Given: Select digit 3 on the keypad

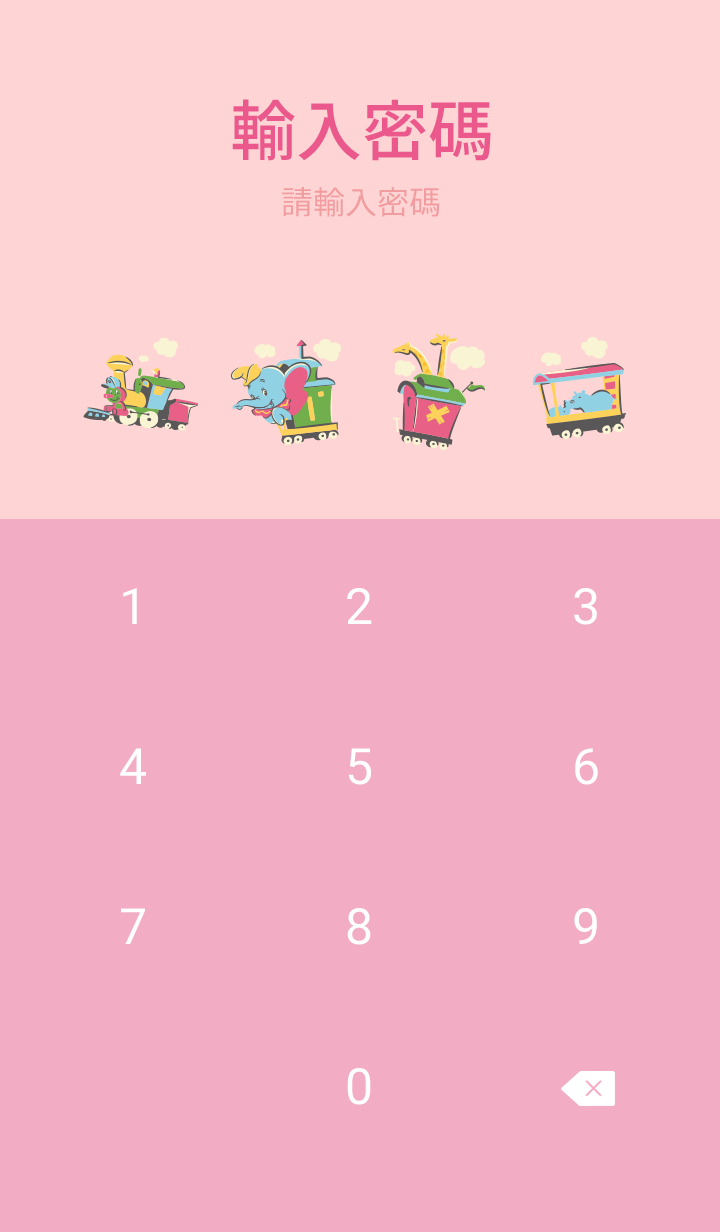Looking at the screenshot, I should pyautogui.click(x=586, y=607).
